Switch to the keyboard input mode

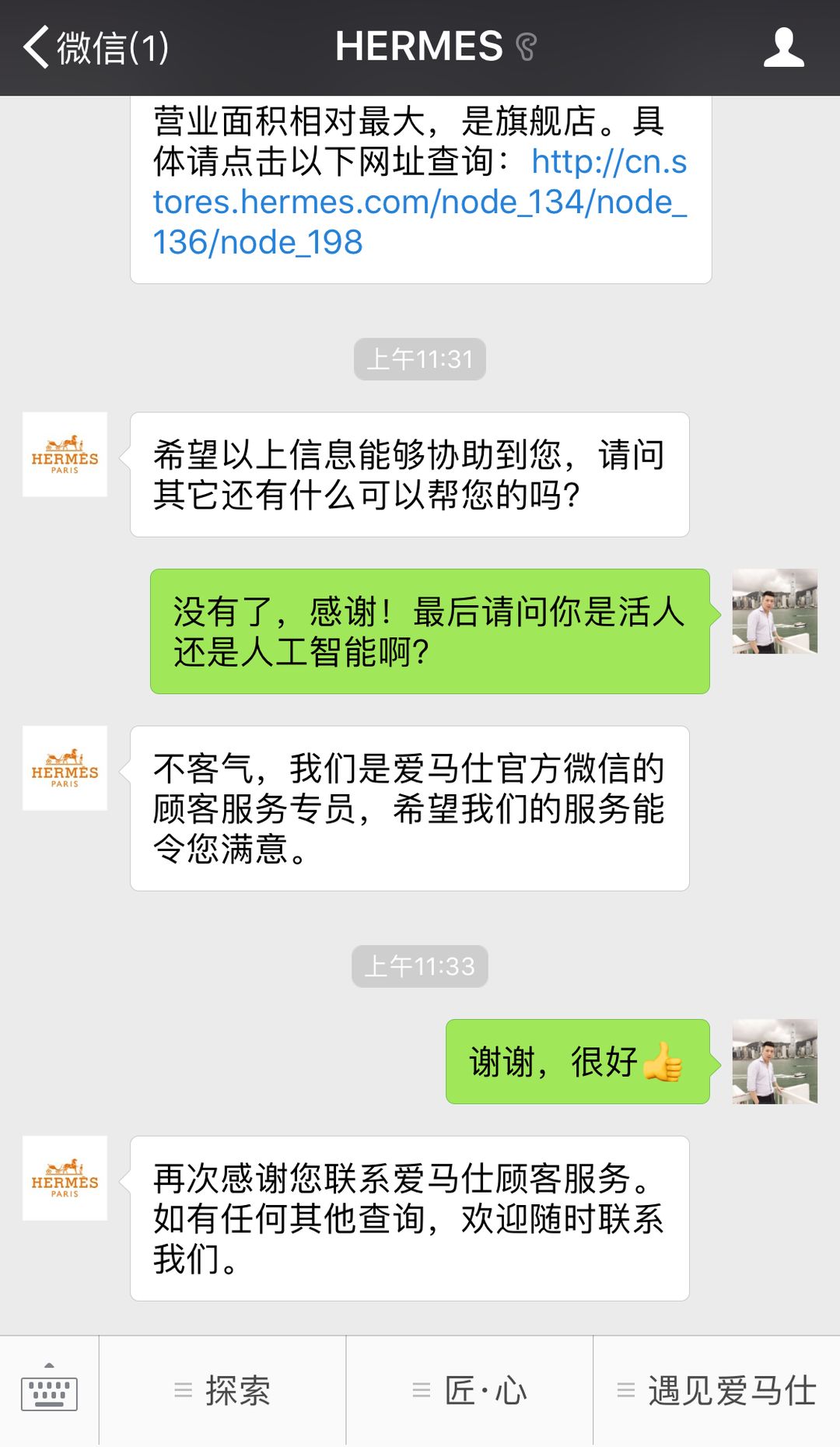tap(49, 1390)
